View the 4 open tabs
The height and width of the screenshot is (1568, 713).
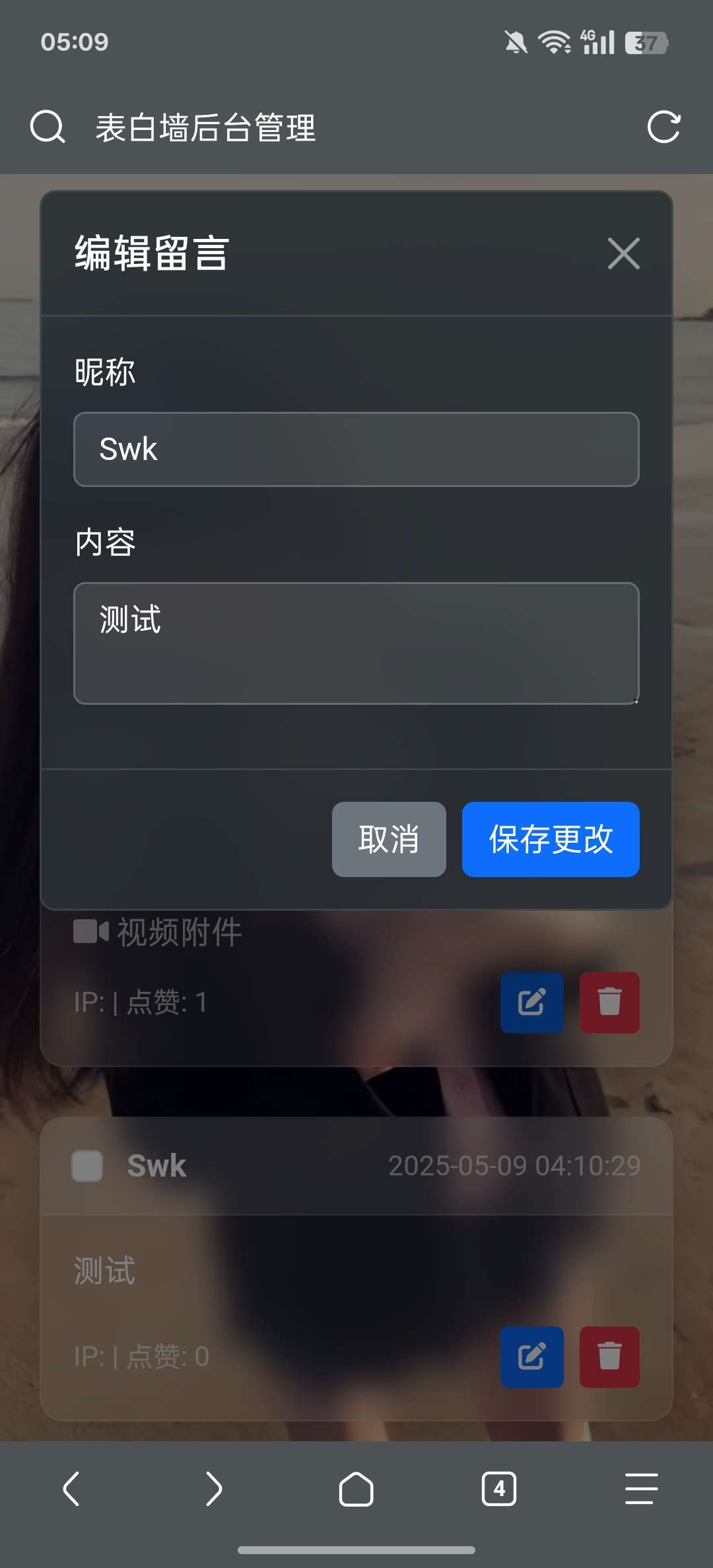[499, 1488]
